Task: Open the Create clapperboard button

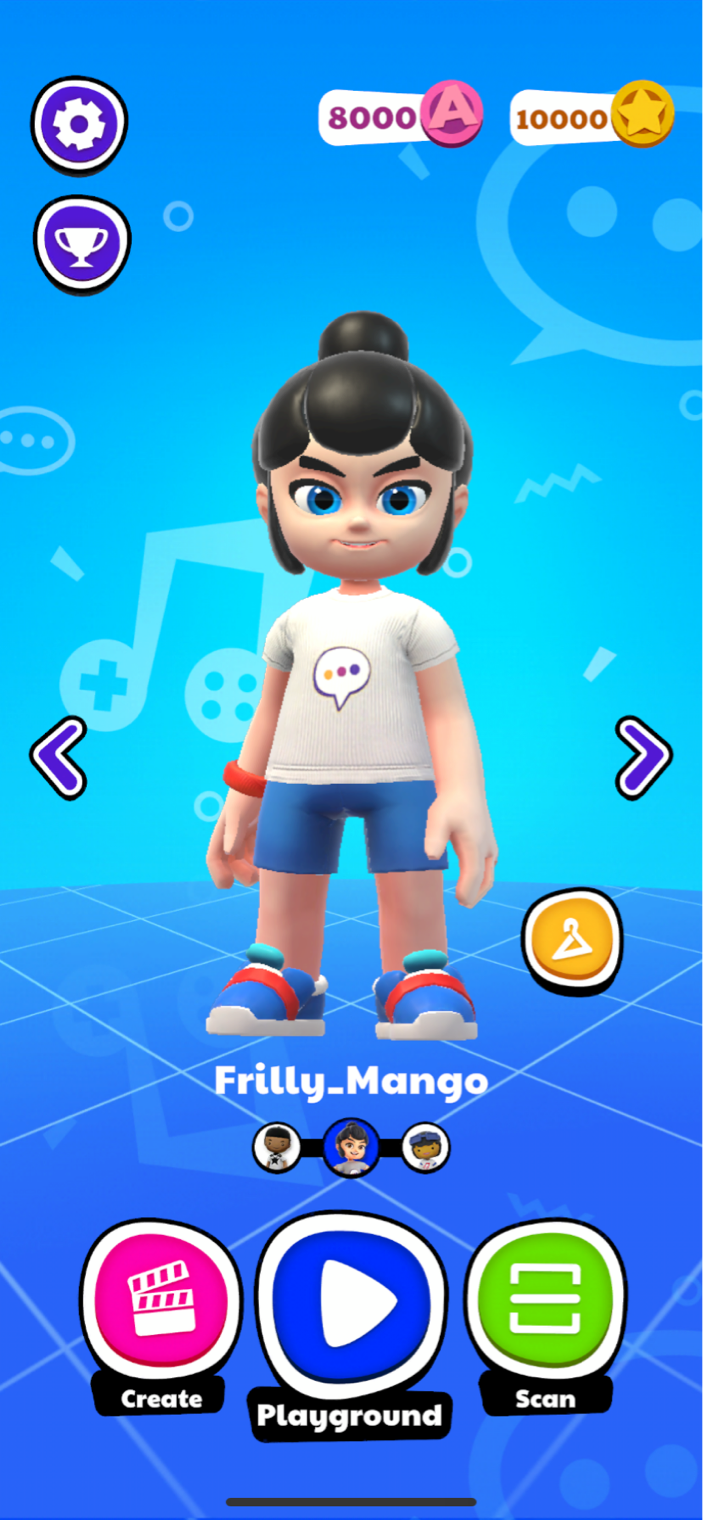Action: (x=160, y=1300)
